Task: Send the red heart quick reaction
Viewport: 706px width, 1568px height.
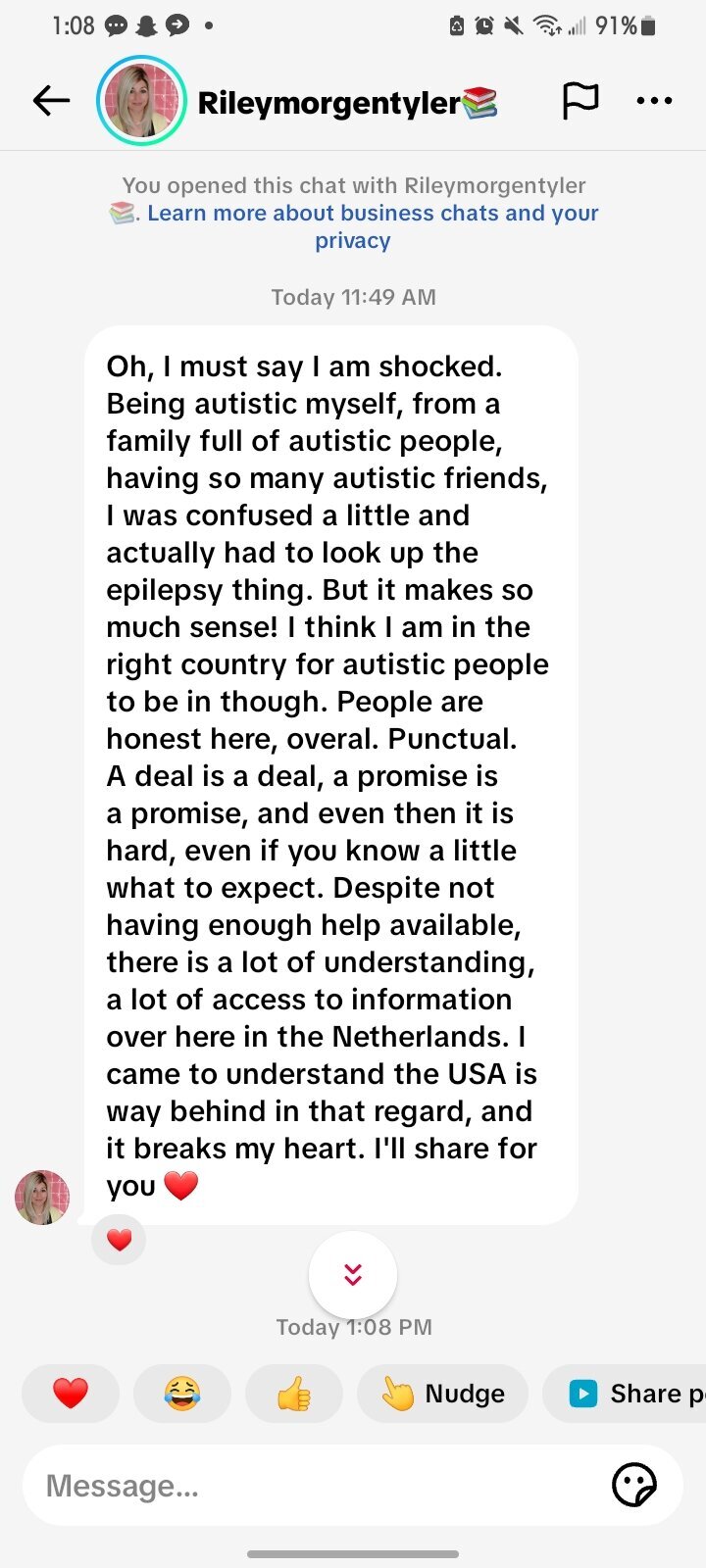Action: tap(71, 1393)
